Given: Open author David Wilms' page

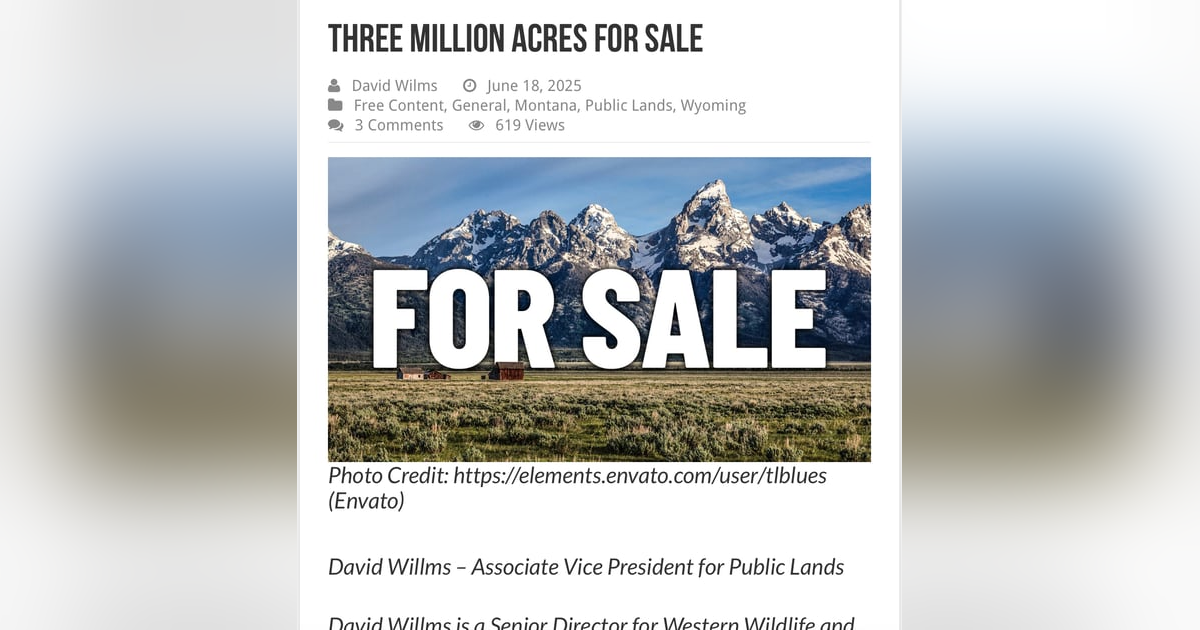Looking at the screenshot, I should (394, 86).
